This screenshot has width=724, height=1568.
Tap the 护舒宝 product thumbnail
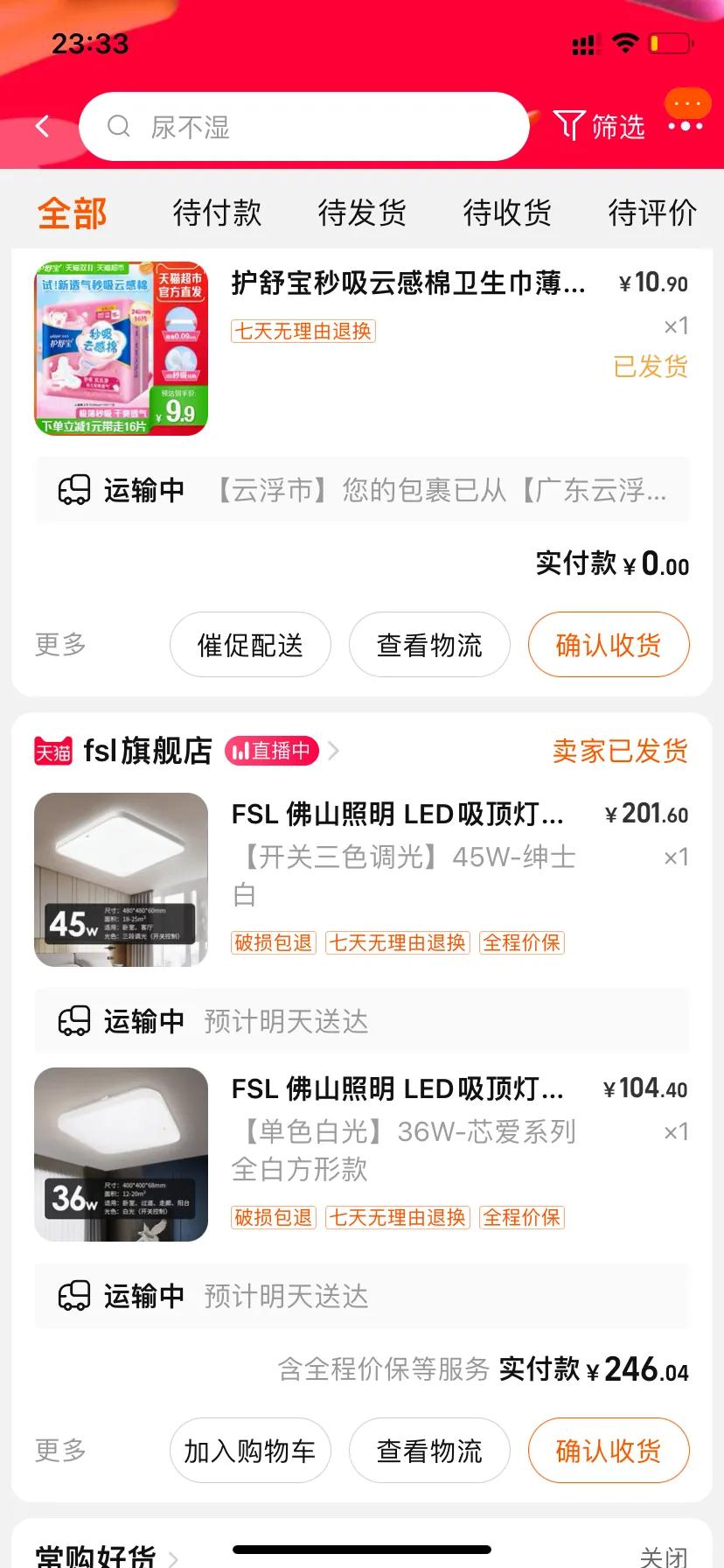tap(121, 349)
